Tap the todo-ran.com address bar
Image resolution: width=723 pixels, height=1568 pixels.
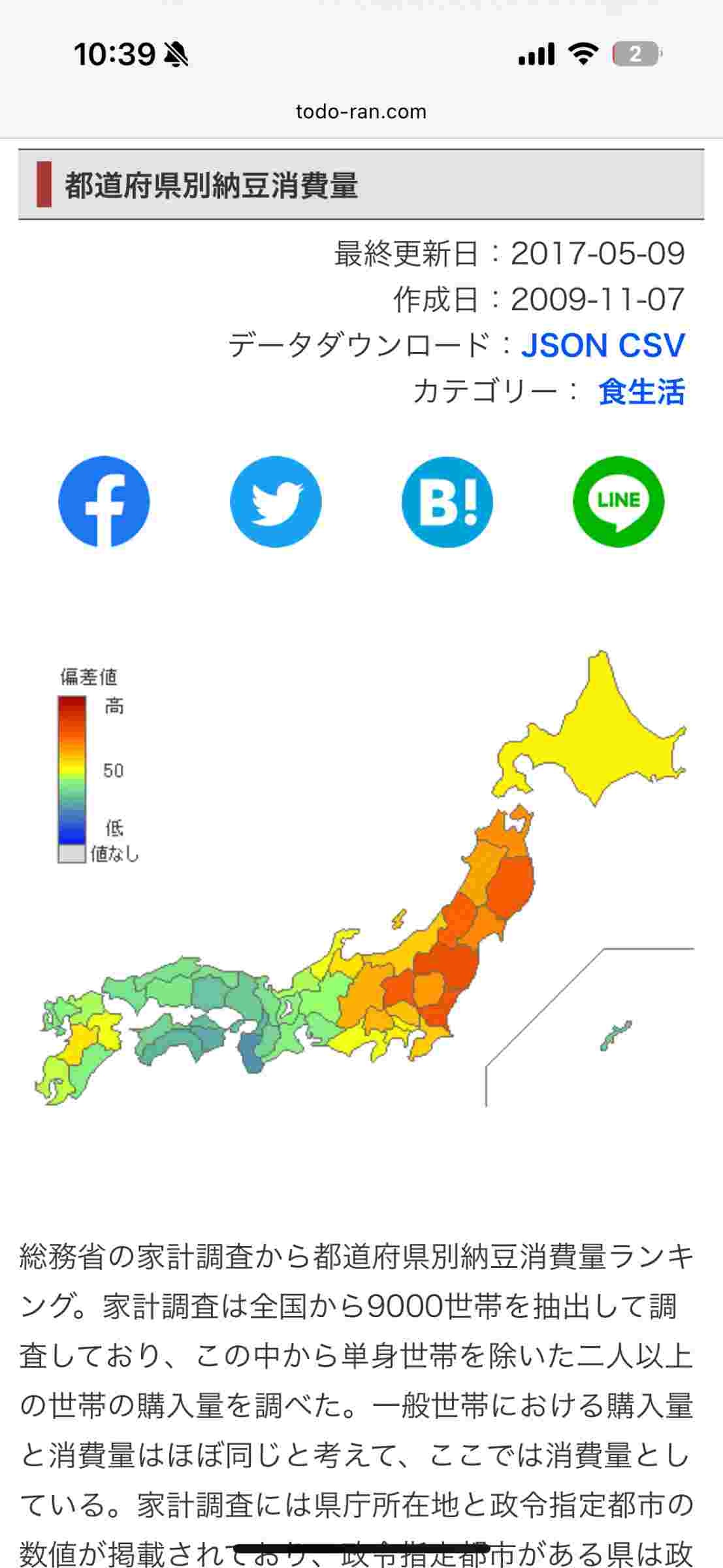tap(361, 112)
